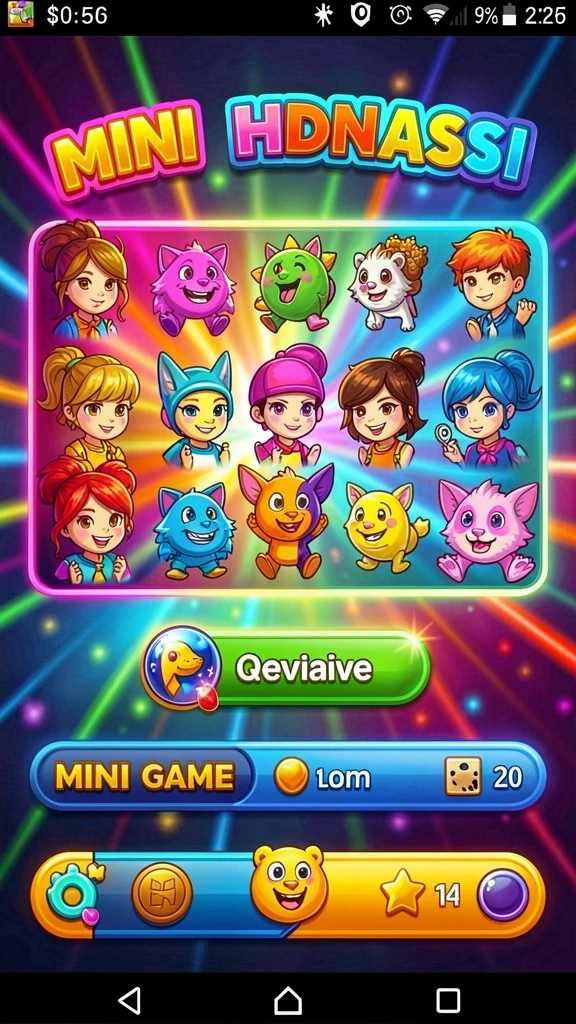Tap the green Qeviaive button
576x1024 pixels.
(286, 668)
